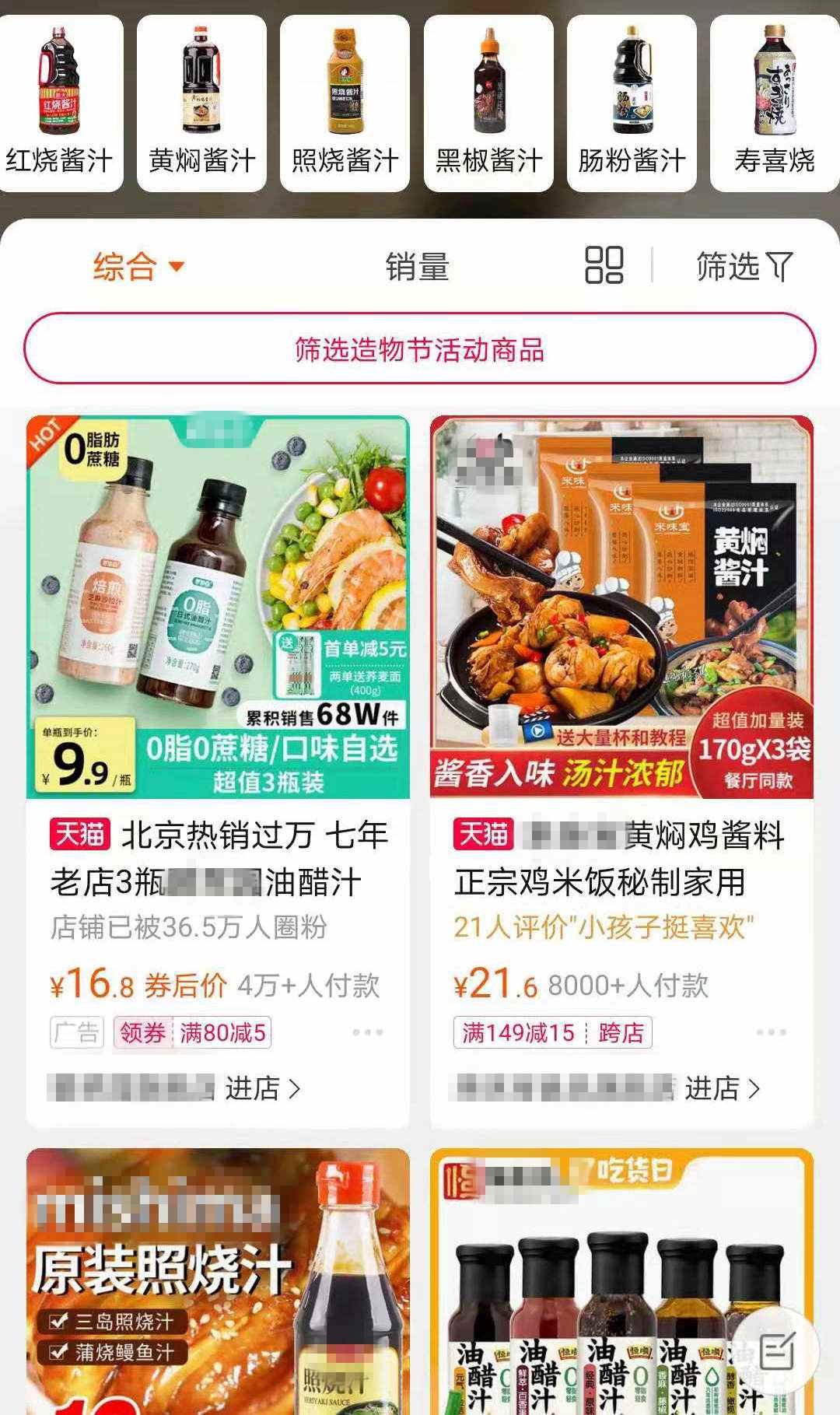Claim the 领券 满80减5 coupon

(x=193, y=1033)
